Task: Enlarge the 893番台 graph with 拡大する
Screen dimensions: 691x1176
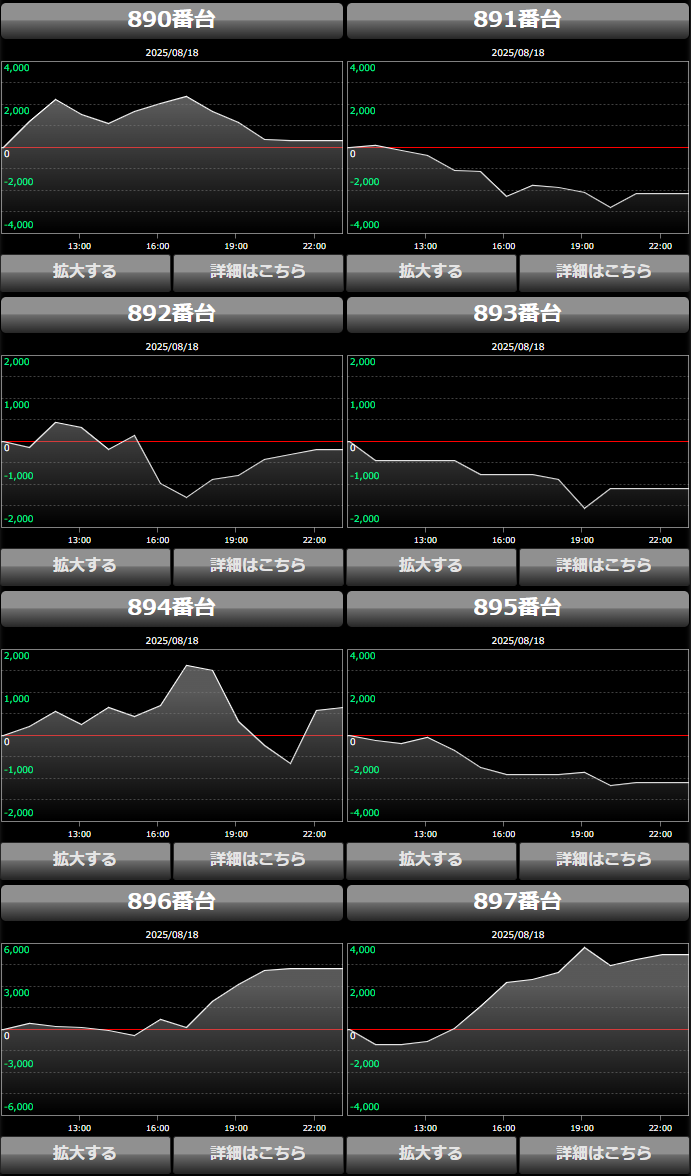Action: 431,567
